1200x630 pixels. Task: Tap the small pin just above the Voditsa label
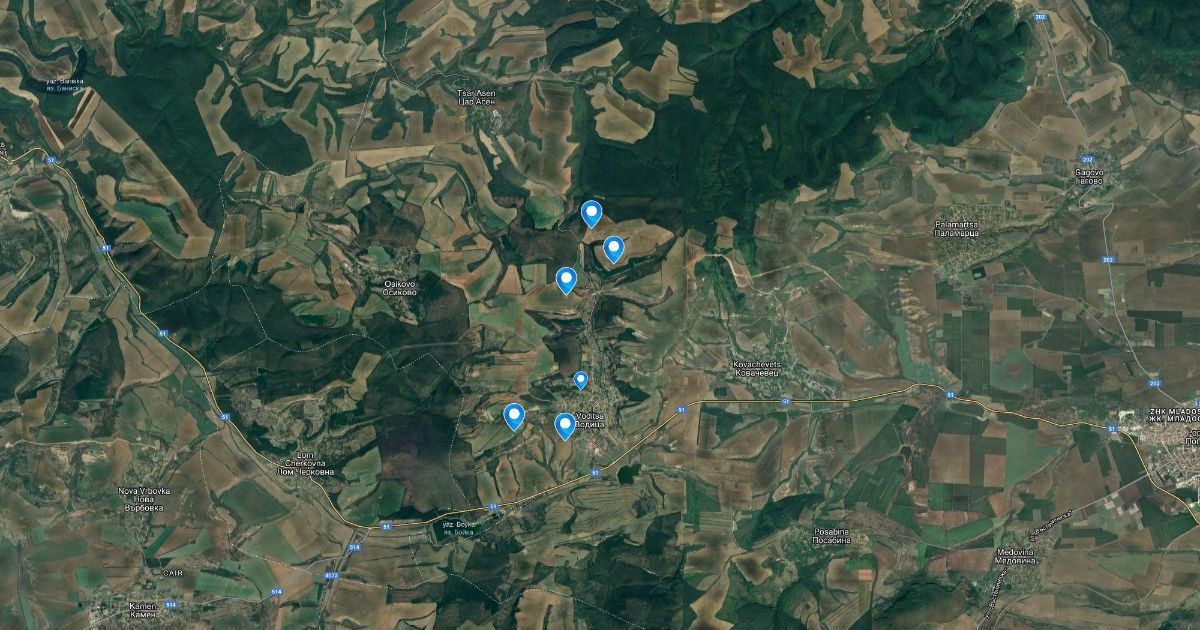click(x=580, y=379)
